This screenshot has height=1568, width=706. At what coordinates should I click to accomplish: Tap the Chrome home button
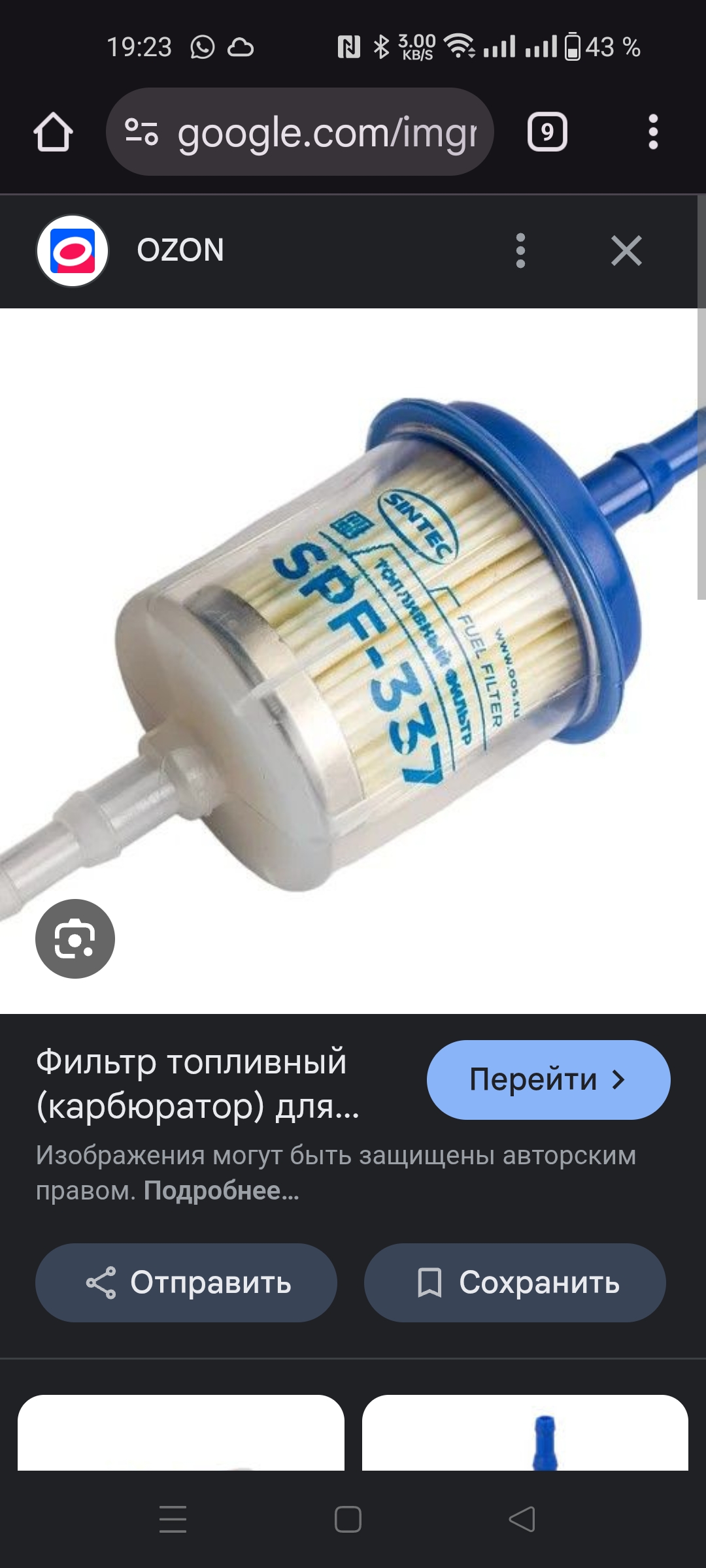click(53, 133)
